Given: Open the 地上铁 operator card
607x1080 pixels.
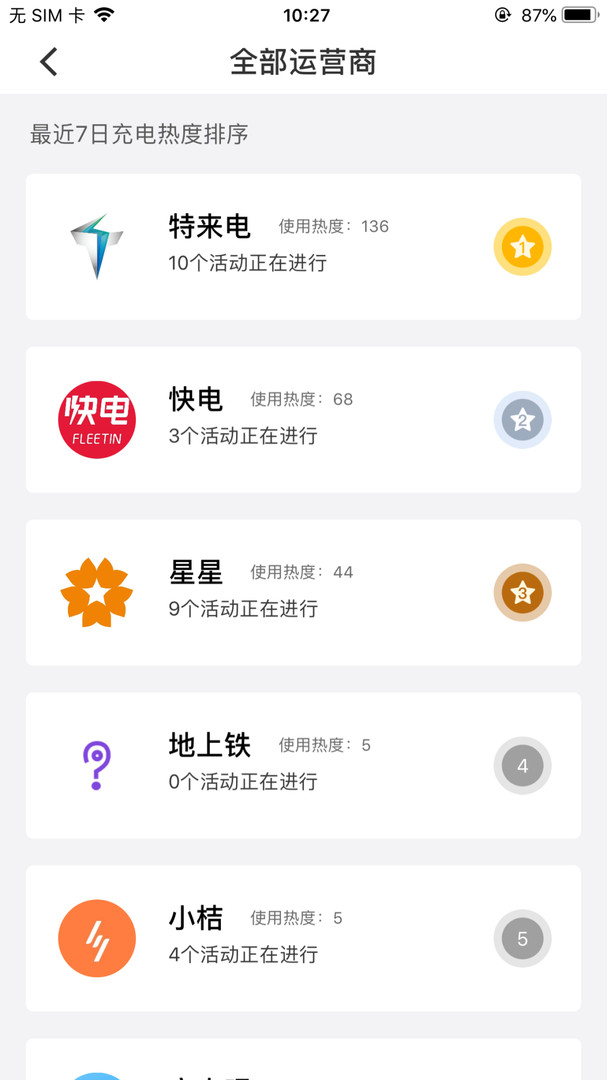Looking at the screenshot, I should click(x=303, y=766).
